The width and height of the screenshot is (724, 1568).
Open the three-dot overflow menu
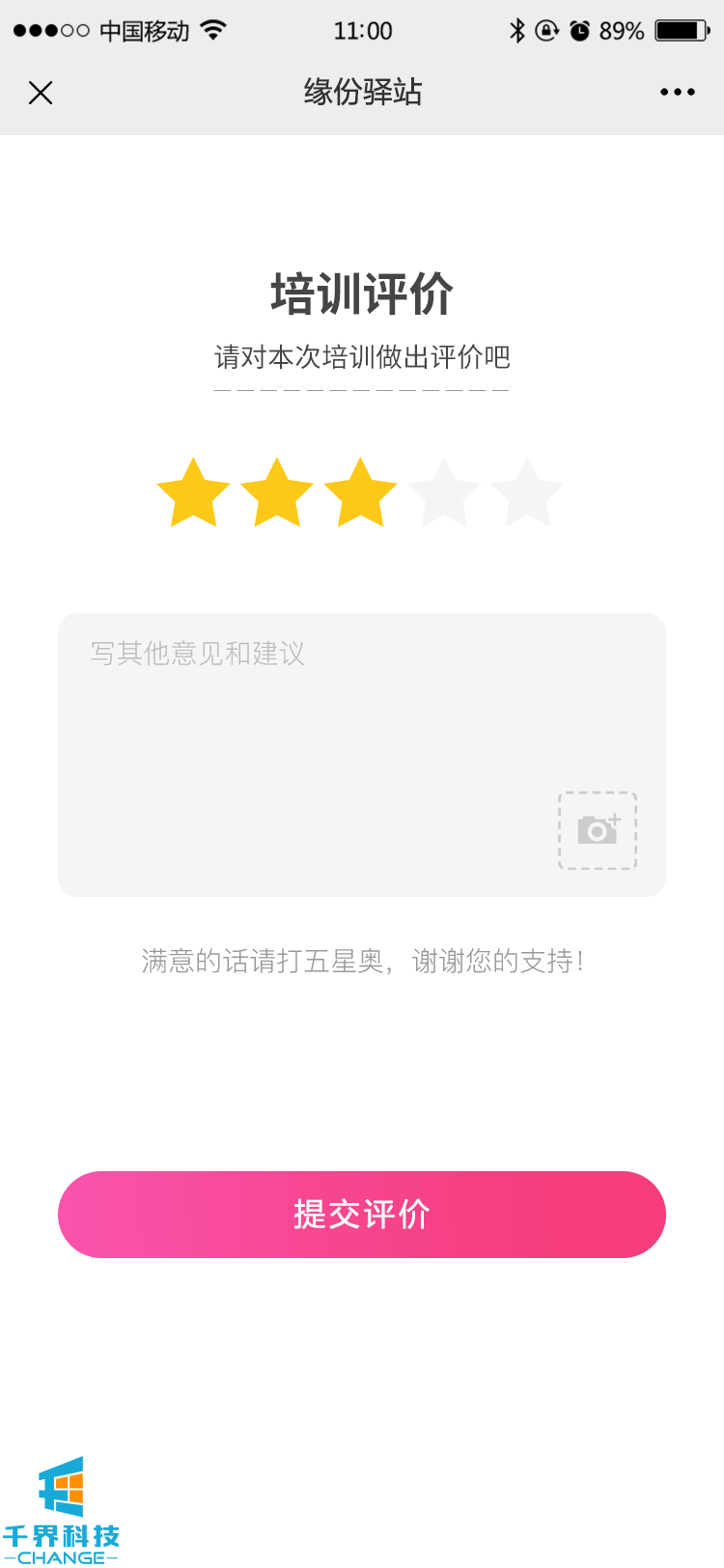pos(677,93)
